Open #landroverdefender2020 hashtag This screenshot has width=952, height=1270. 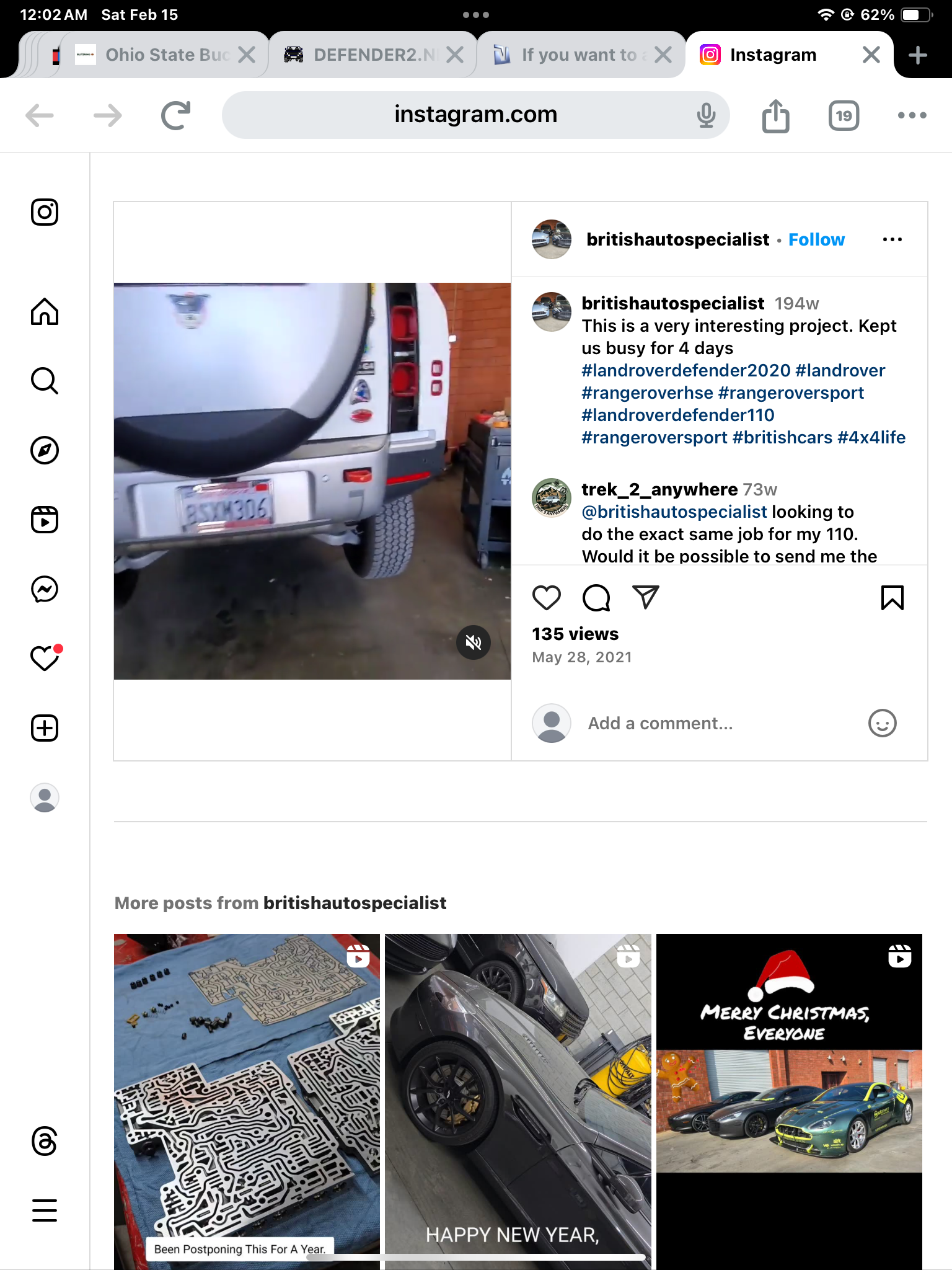685,371
